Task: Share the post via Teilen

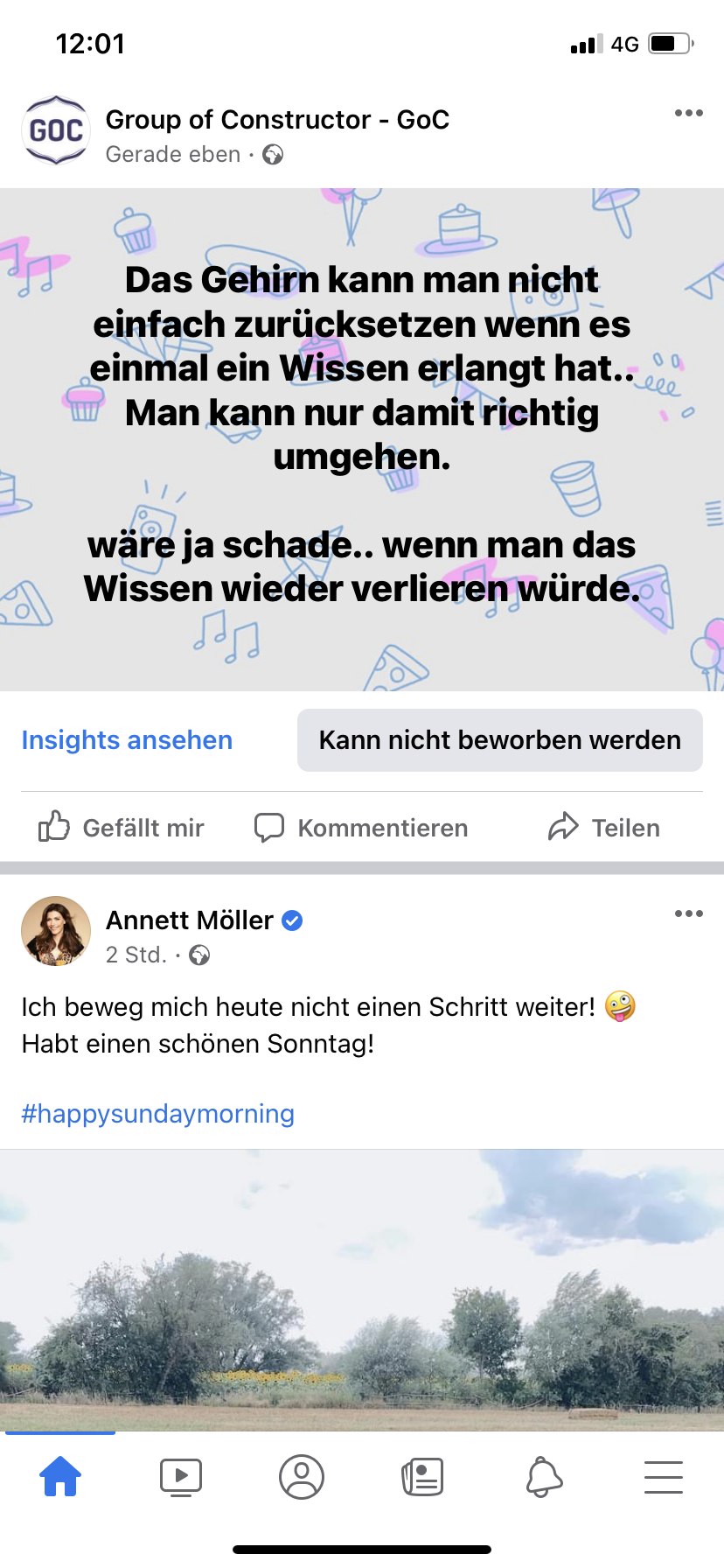Action: 603,827
